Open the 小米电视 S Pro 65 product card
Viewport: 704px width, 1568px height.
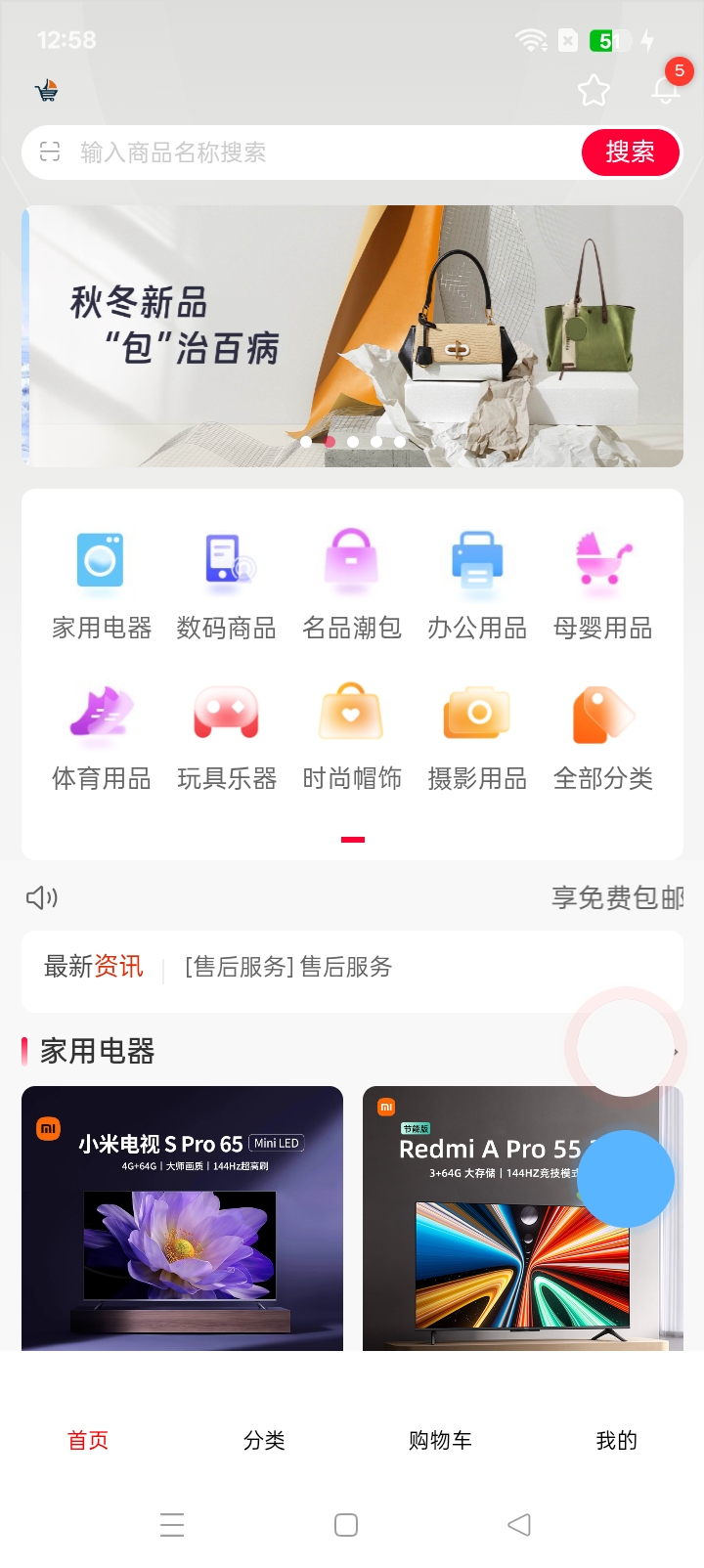[x=182, y=1218]
